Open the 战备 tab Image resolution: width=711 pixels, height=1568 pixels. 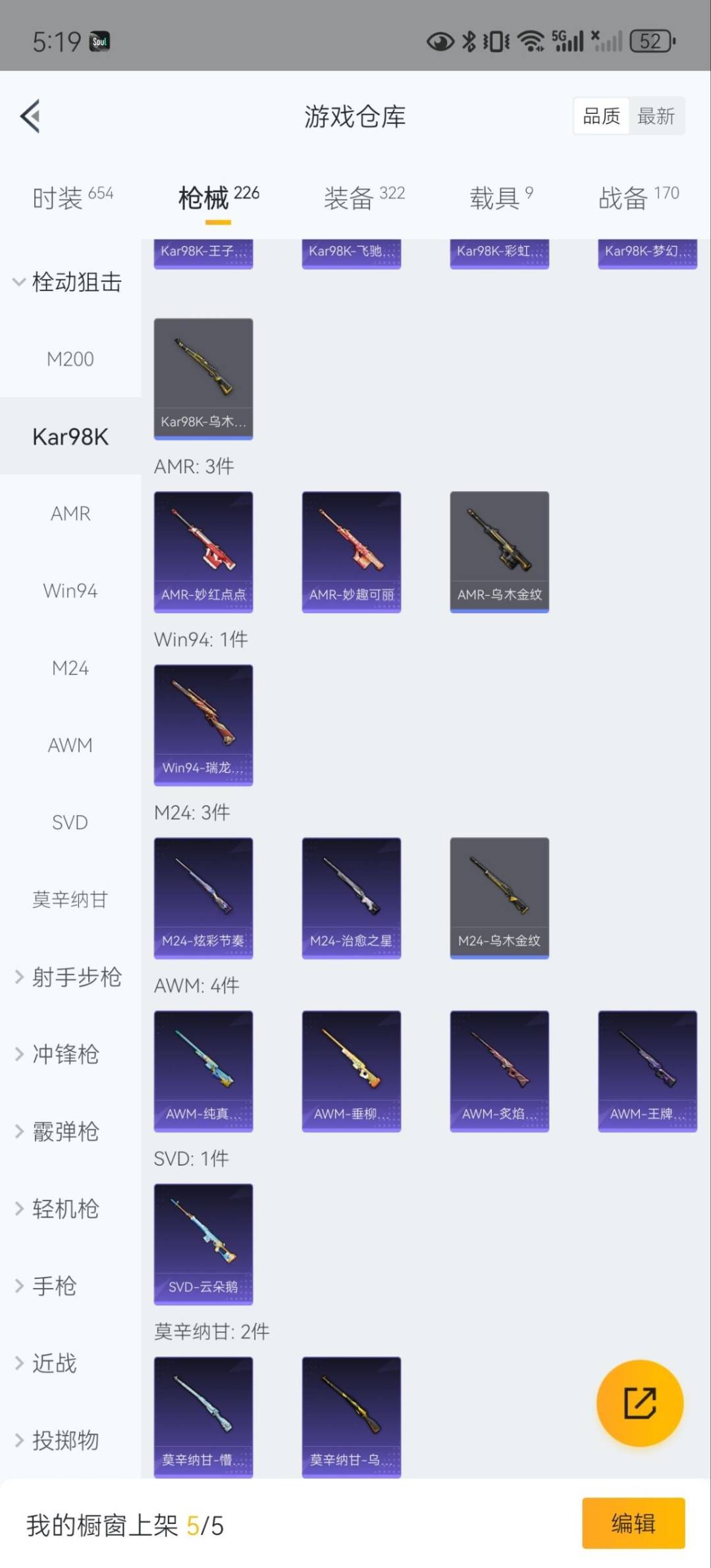[638, 197]
